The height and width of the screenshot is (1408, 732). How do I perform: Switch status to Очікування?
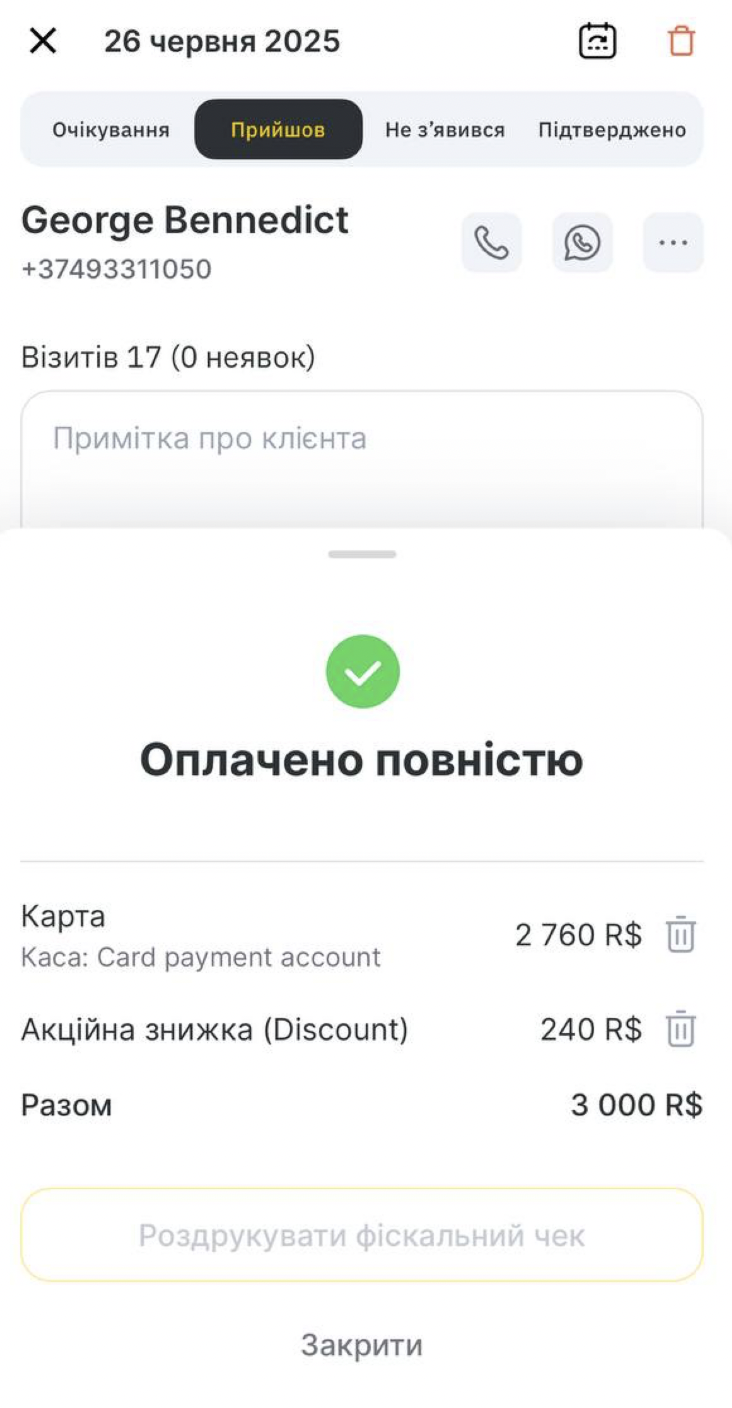[x=111, y=130]
